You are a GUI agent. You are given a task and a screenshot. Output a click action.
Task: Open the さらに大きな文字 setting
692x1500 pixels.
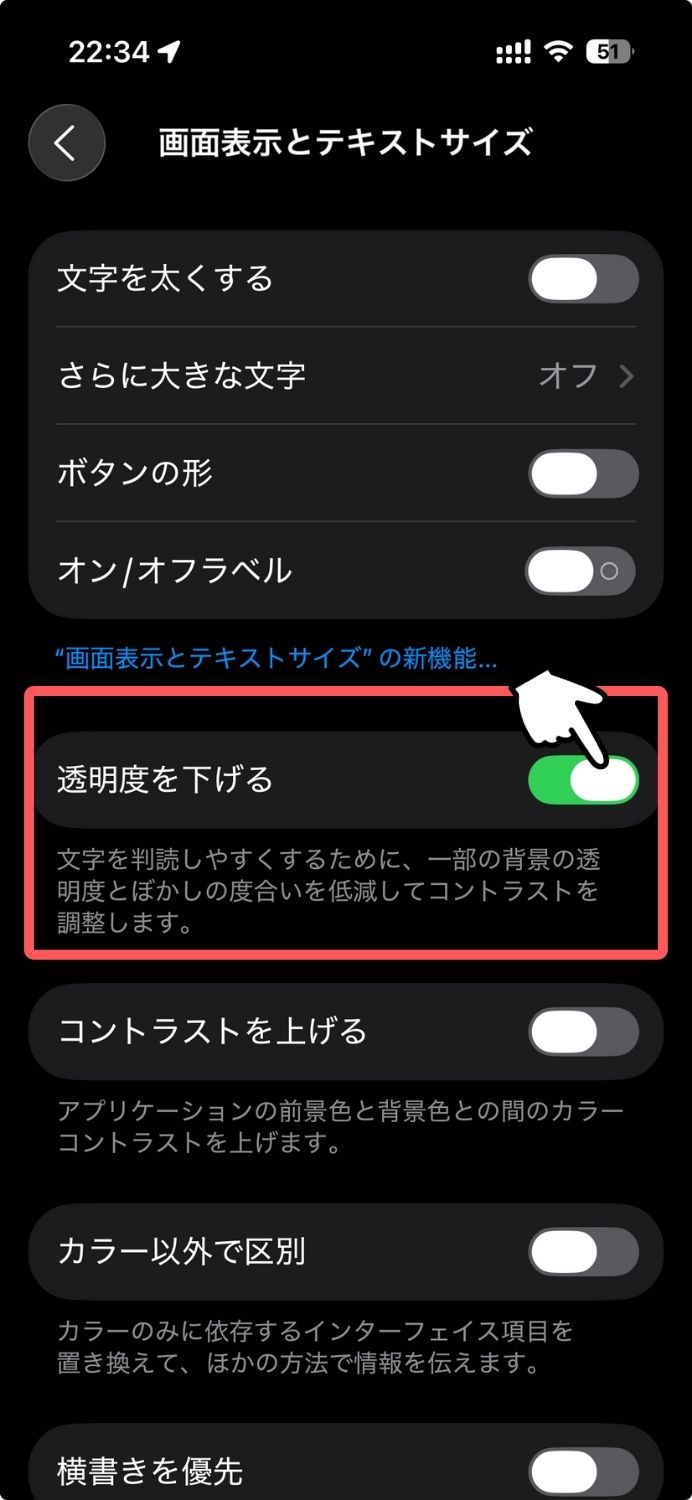click(345, 376)
